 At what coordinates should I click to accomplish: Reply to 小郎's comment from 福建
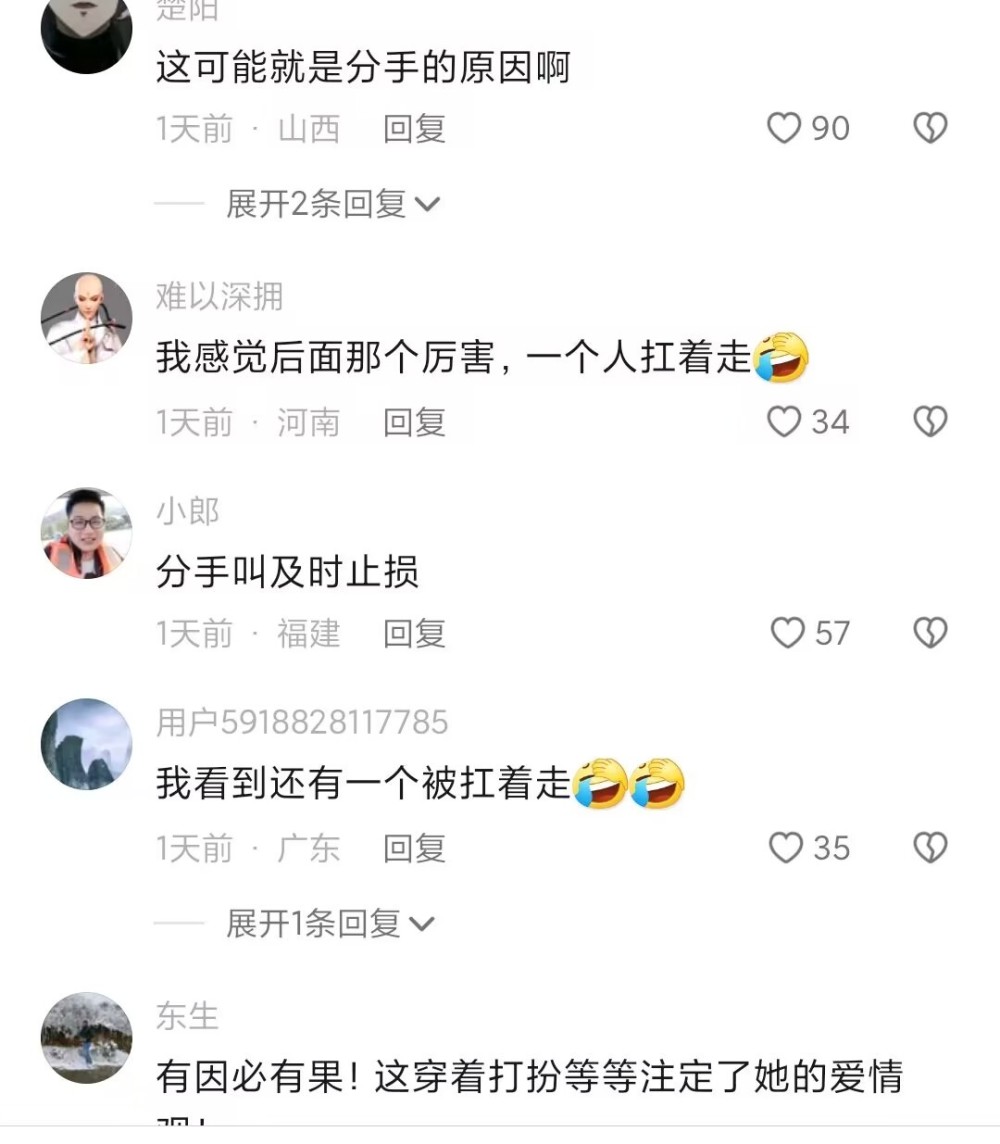click(414, 633)
